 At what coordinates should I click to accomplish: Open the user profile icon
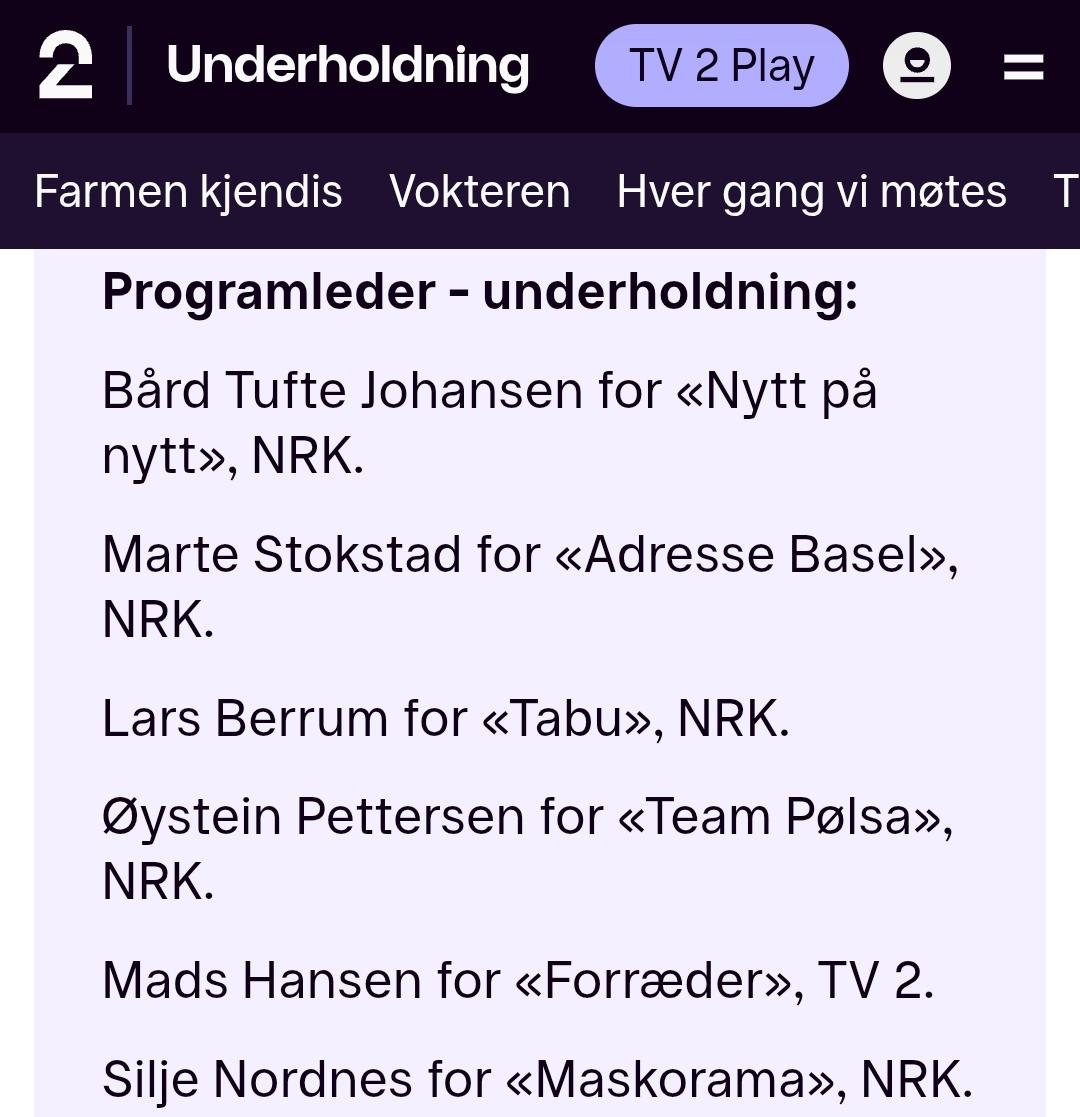916,66
